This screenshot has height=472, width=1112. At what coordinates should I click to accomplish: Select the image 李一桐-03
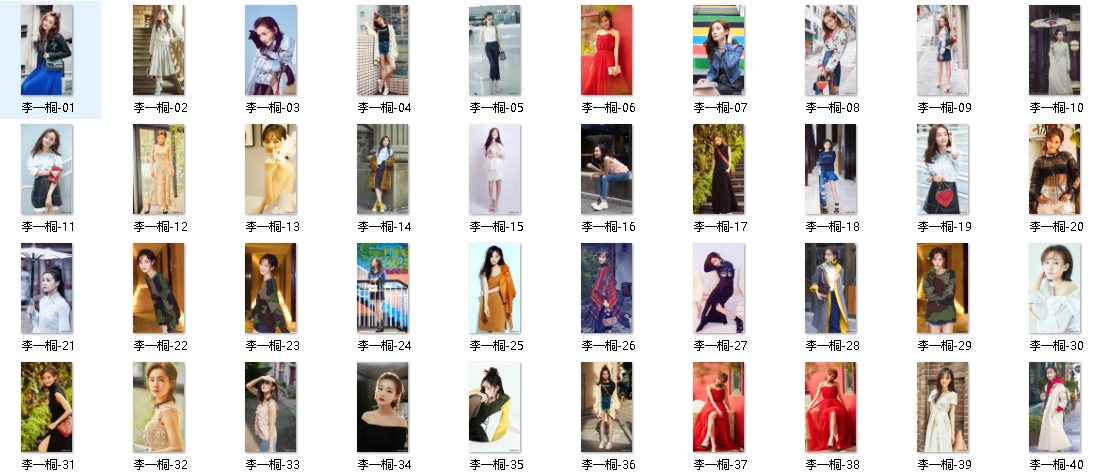(271, 51)
